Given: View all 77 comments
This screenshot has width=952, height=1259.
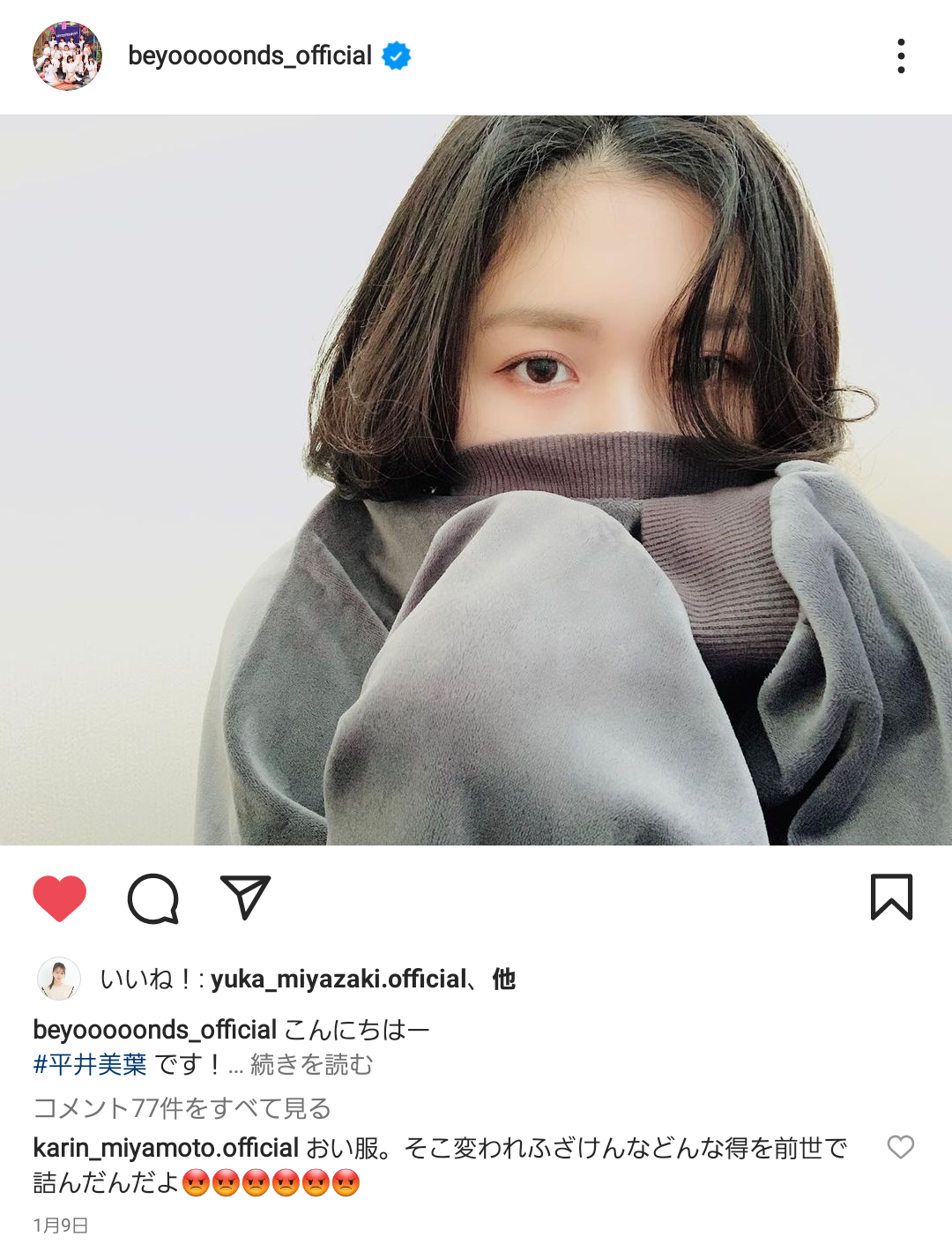Looking at the screenshot, I should tap(182, 1108).
